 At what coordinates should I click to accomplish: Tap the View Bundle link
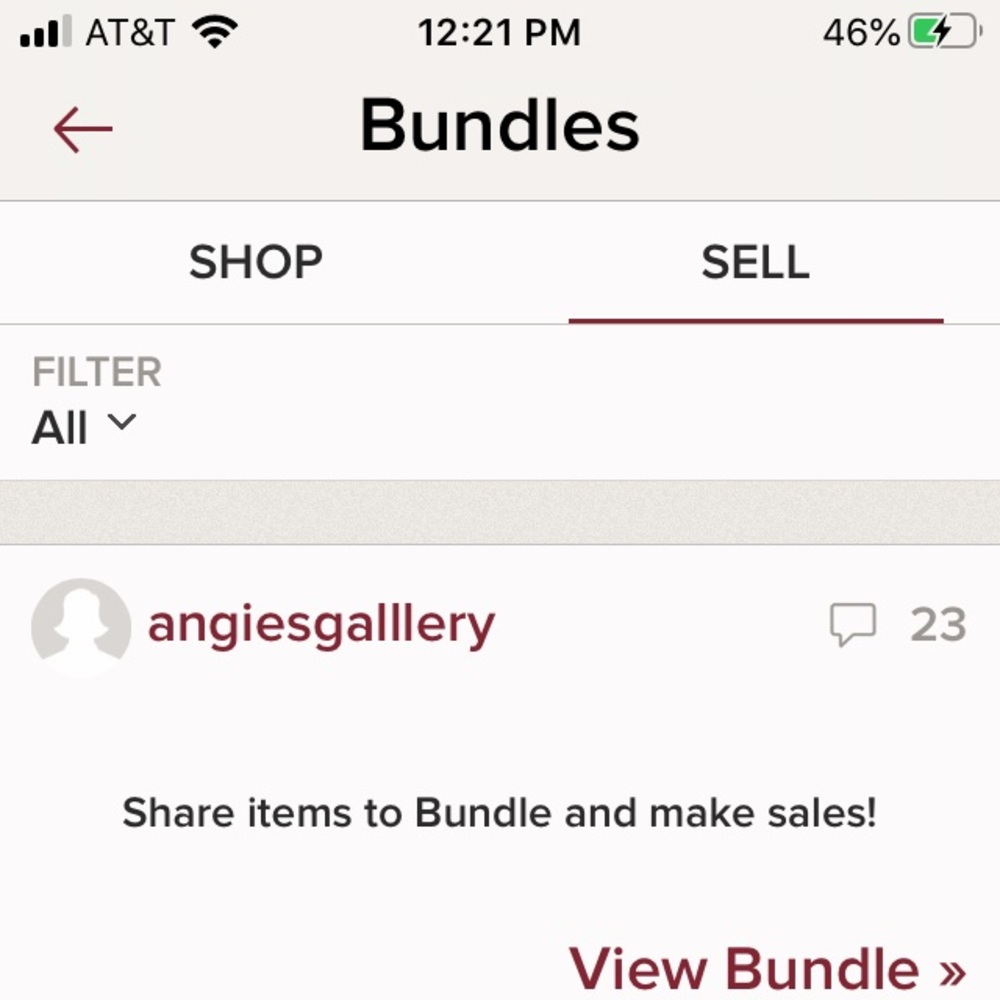coord(767,968)
